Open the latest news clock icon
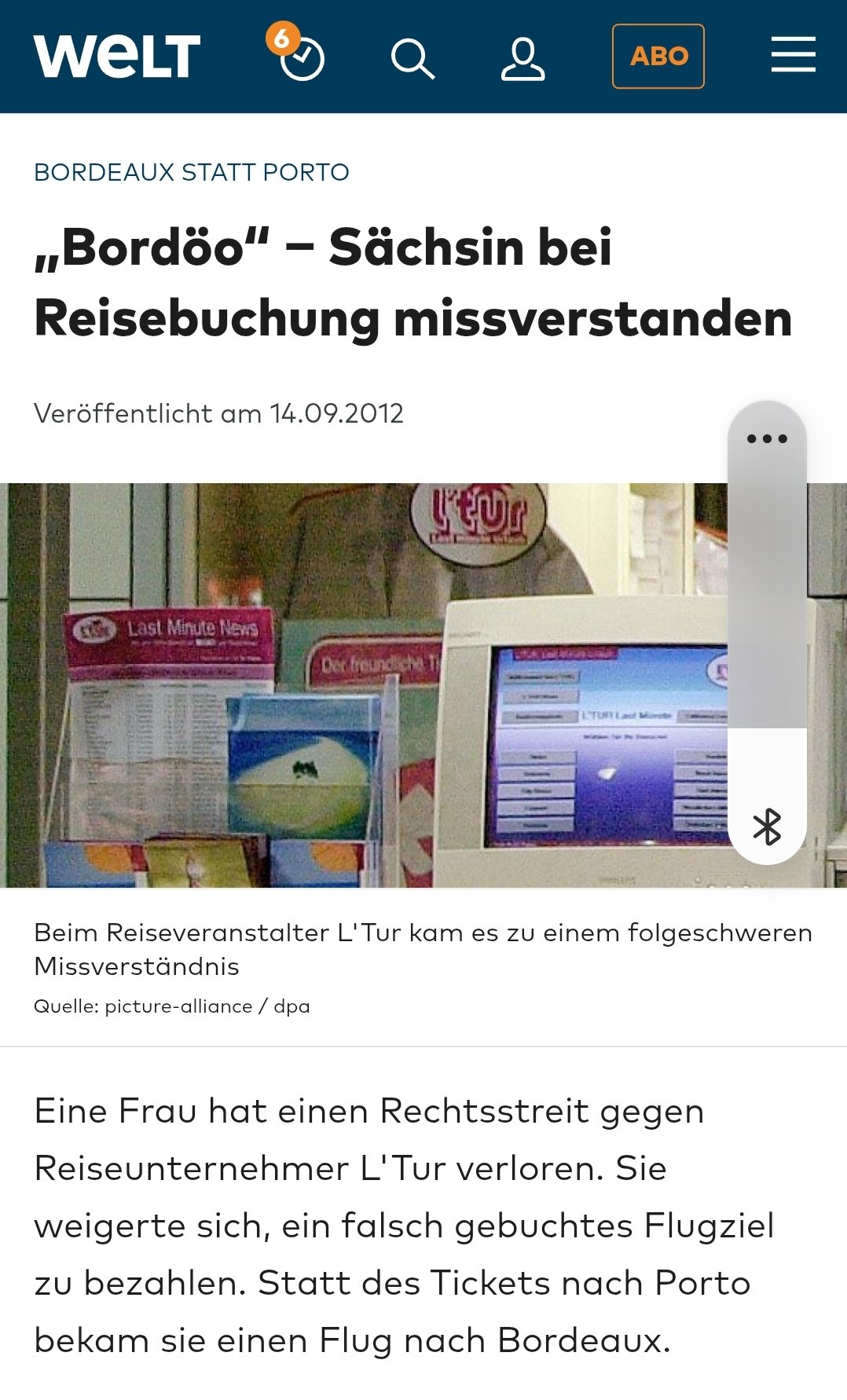This screenshot has height=1400, width=847. click(x=301, y=58)
